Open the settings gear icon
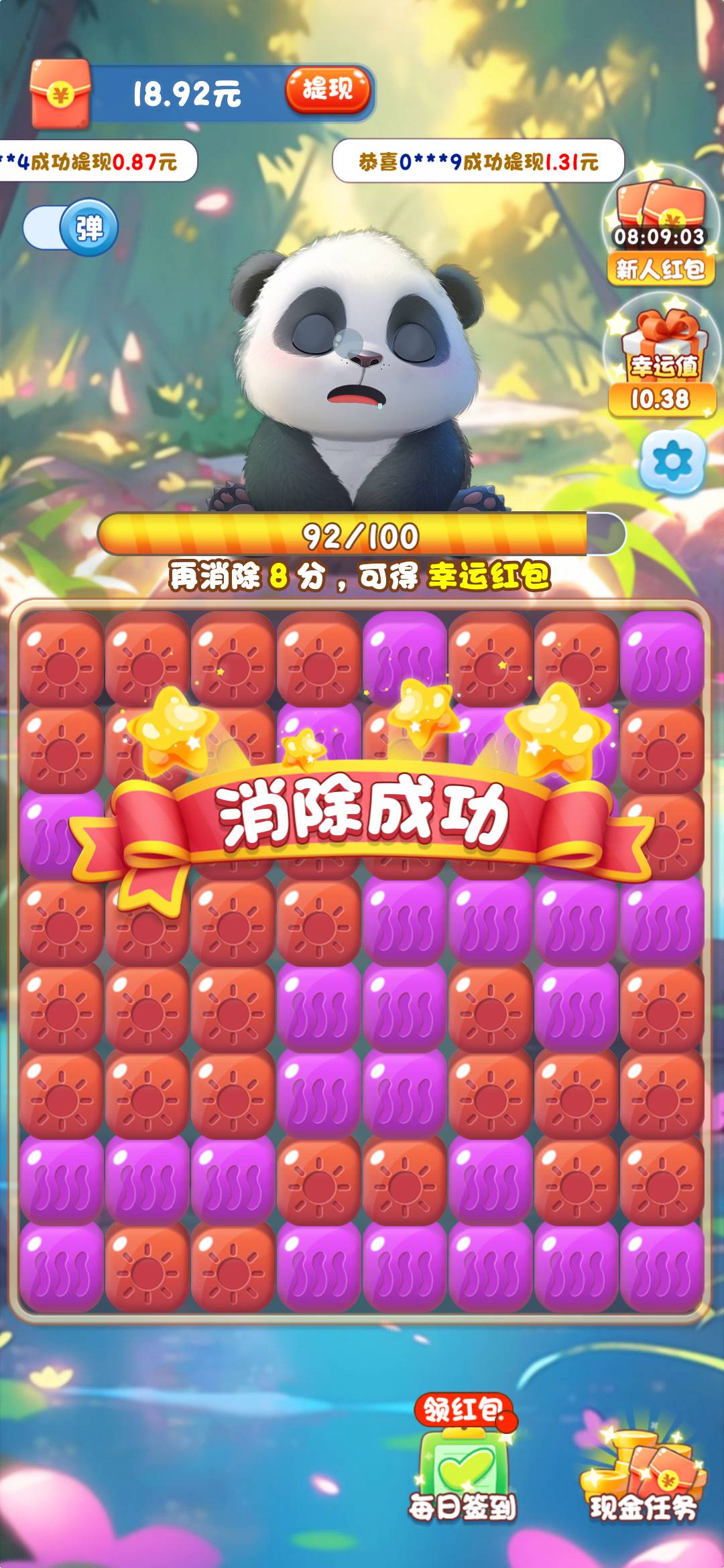This screenshot has height=1568, width=724. pyautogui.click(x=672, y=462)
